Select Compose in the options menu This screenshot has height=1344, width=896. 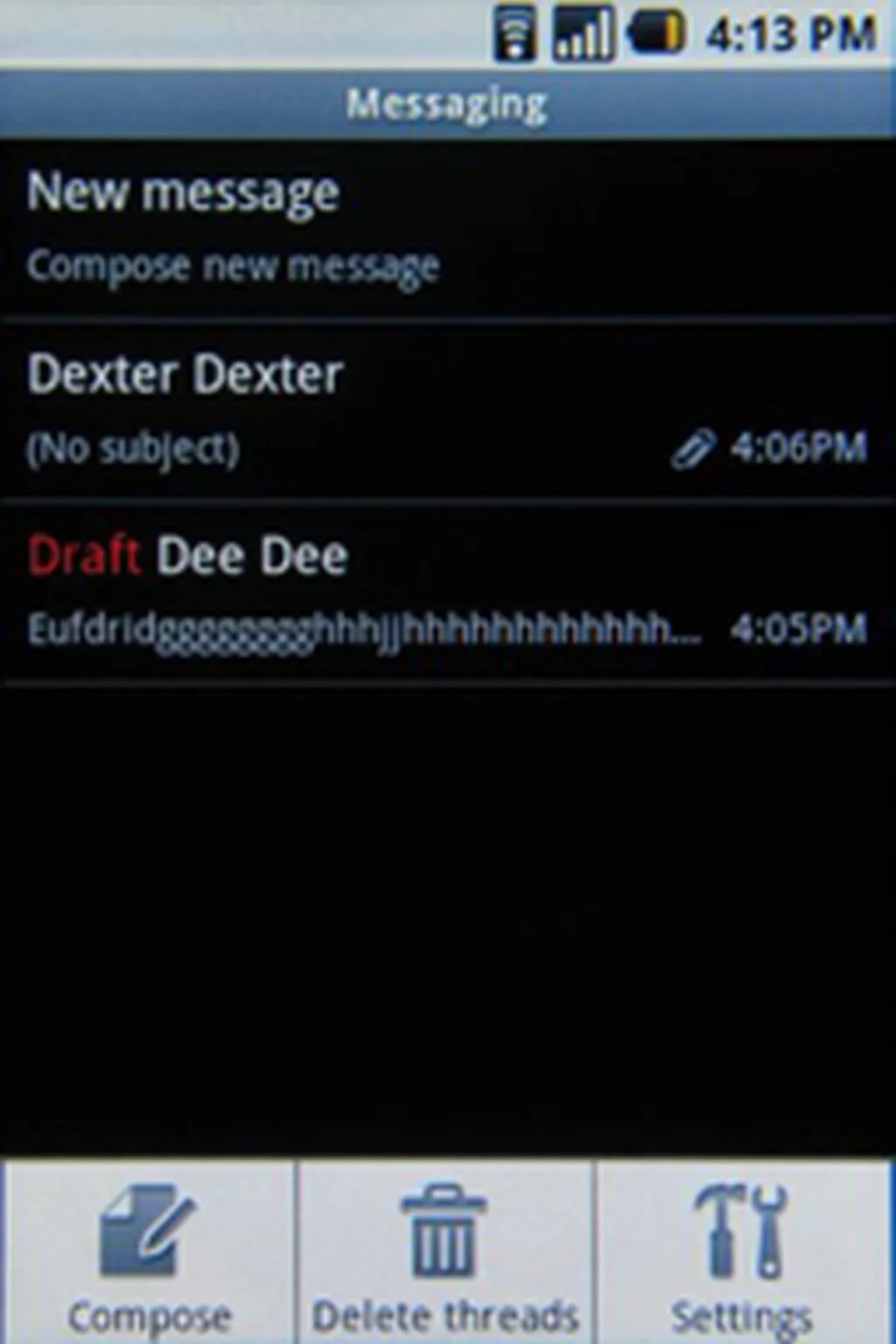coord(149,1253)
